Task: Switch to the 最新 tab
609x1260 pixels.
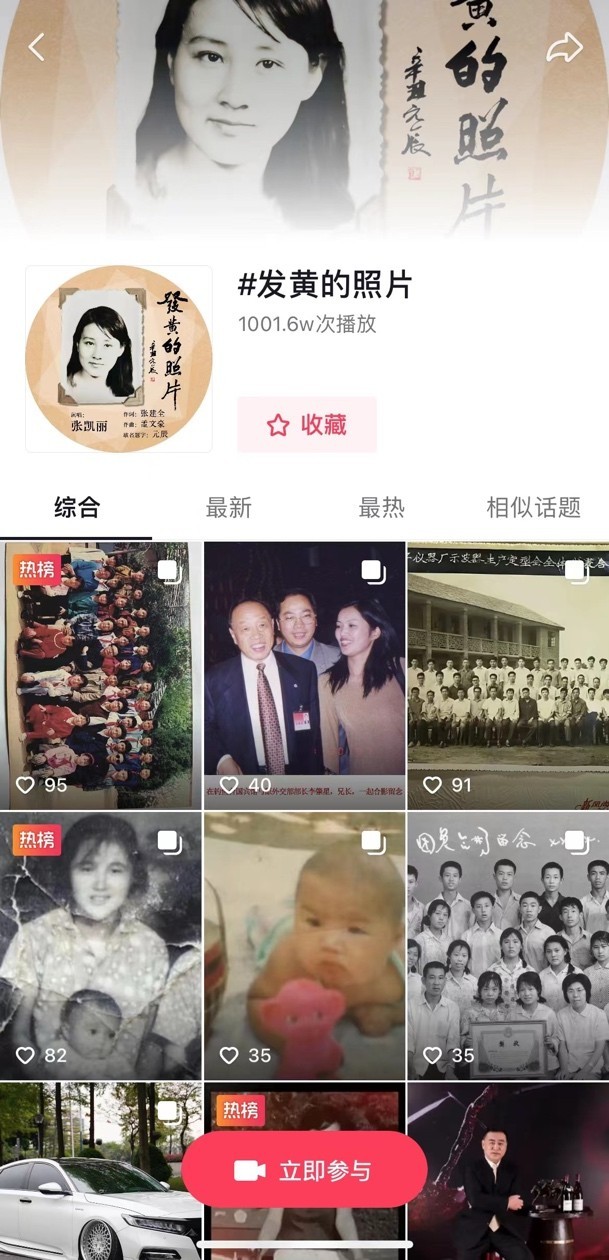Action: (228, 507)
